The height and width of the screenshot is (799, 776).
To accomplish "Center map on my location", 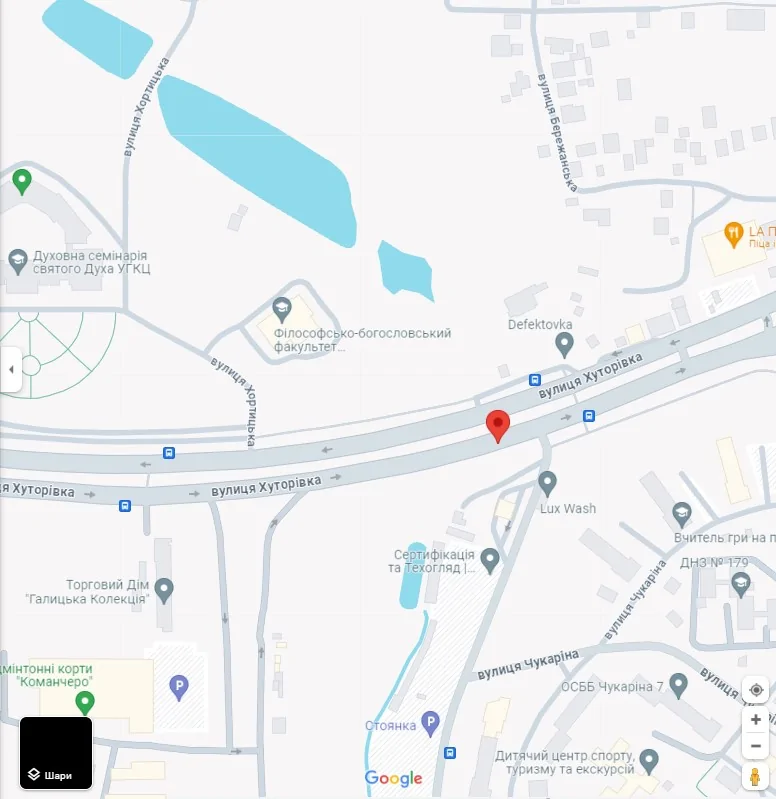I will point(756,690).
